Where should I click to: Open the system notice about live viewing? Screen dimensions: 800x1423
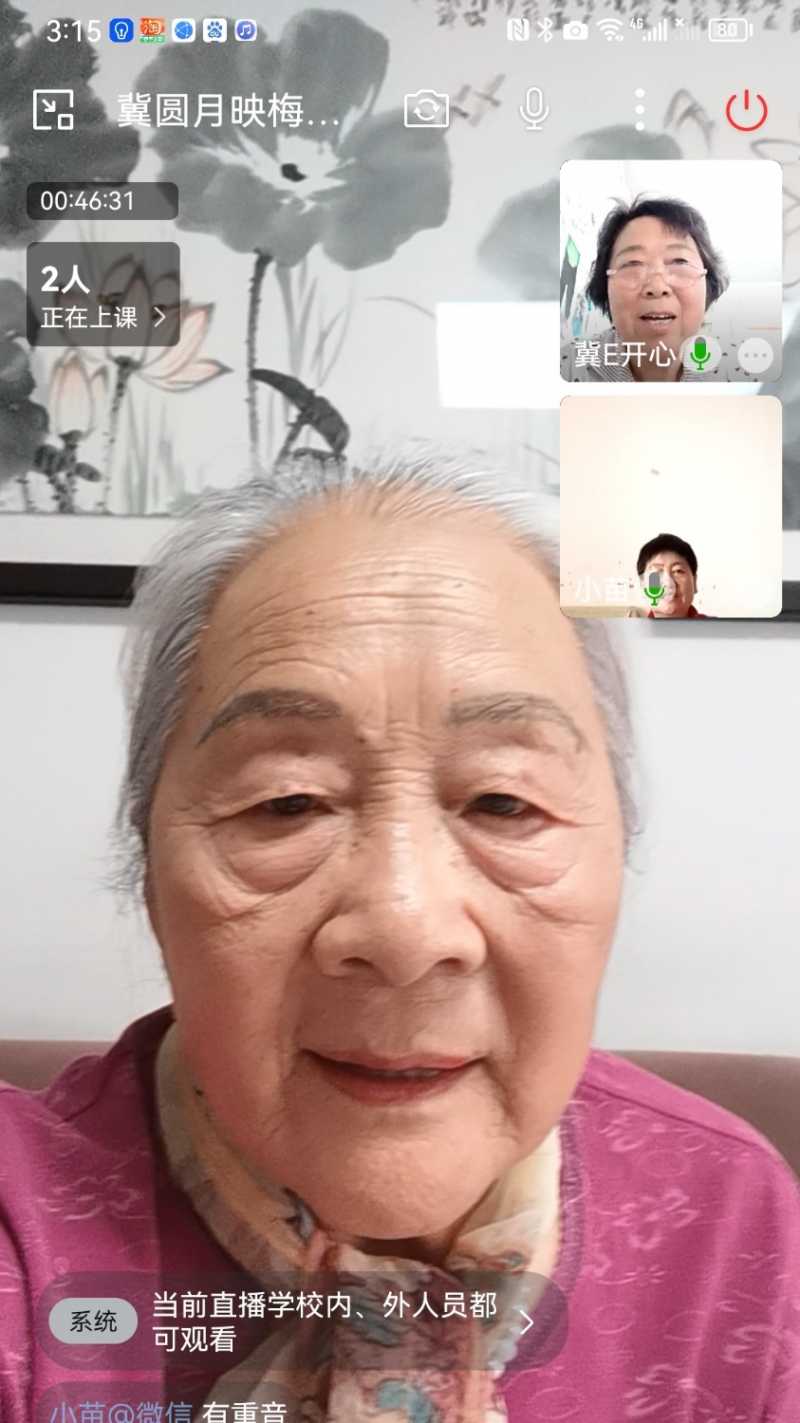click(x=300, y=1321)
